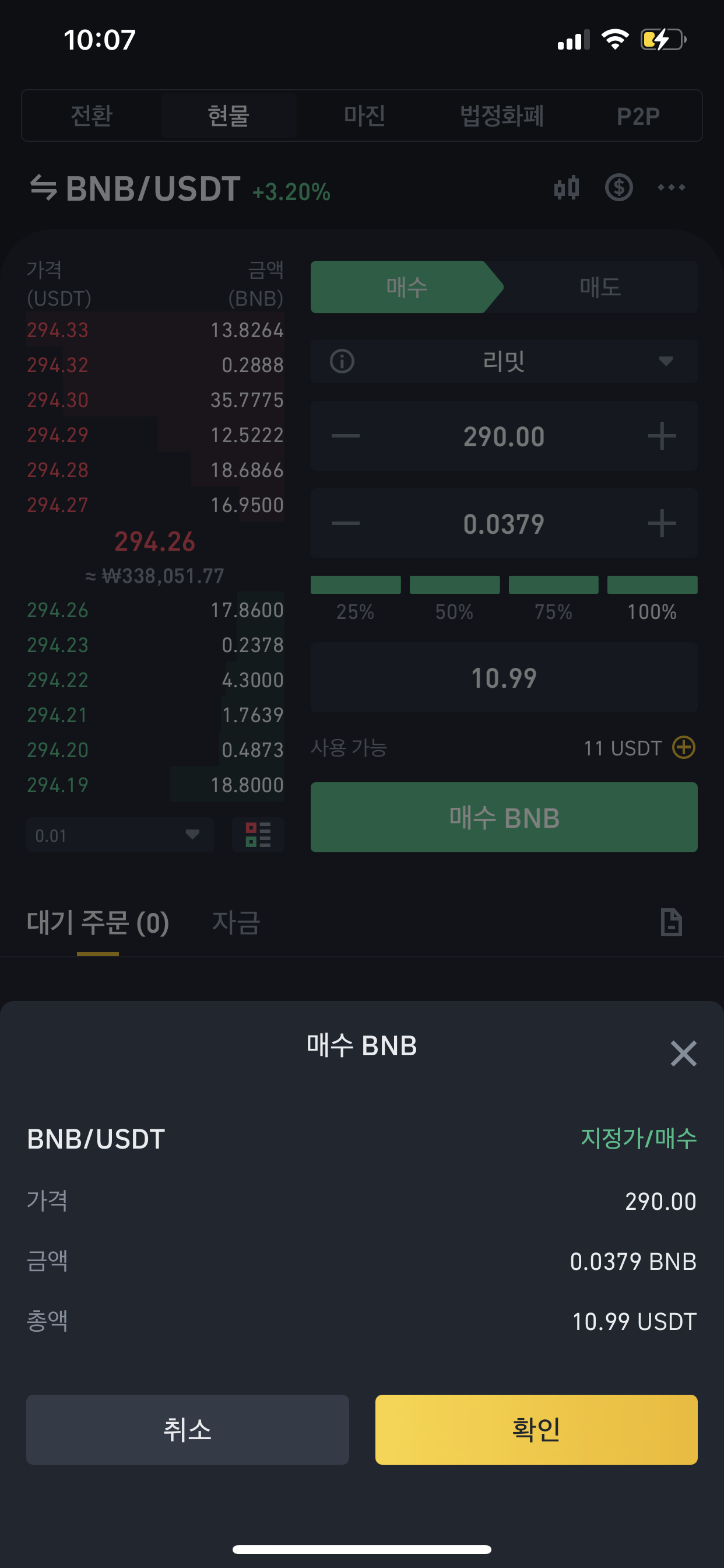Screen dimensions: 724x1568
Task: Cancel the order with 취소 button
Action: pyautogui.click(x=187, y=1429)
